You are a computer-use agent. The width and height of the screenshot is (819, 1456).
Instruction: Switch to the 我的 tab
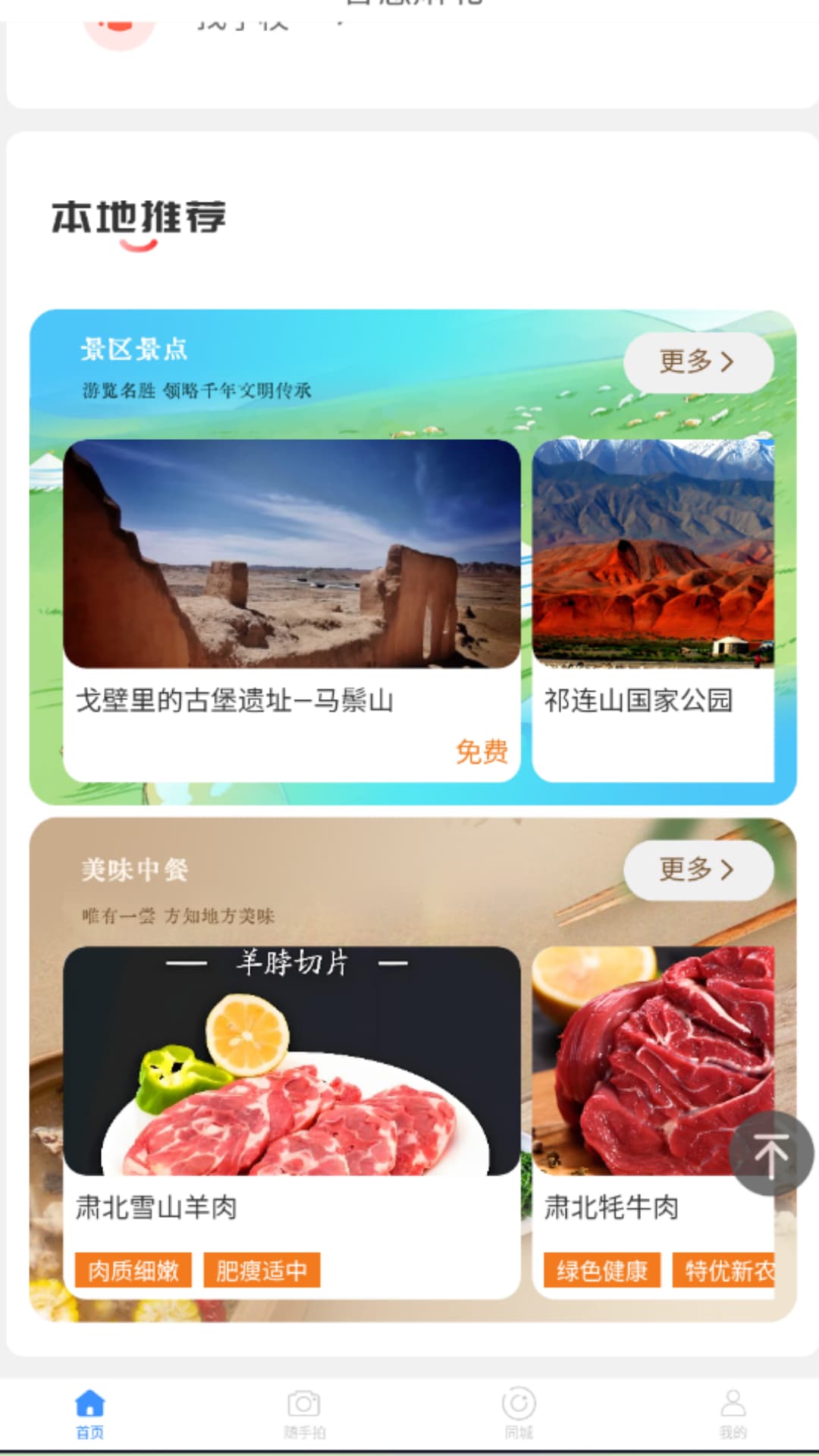point(733,1414)
